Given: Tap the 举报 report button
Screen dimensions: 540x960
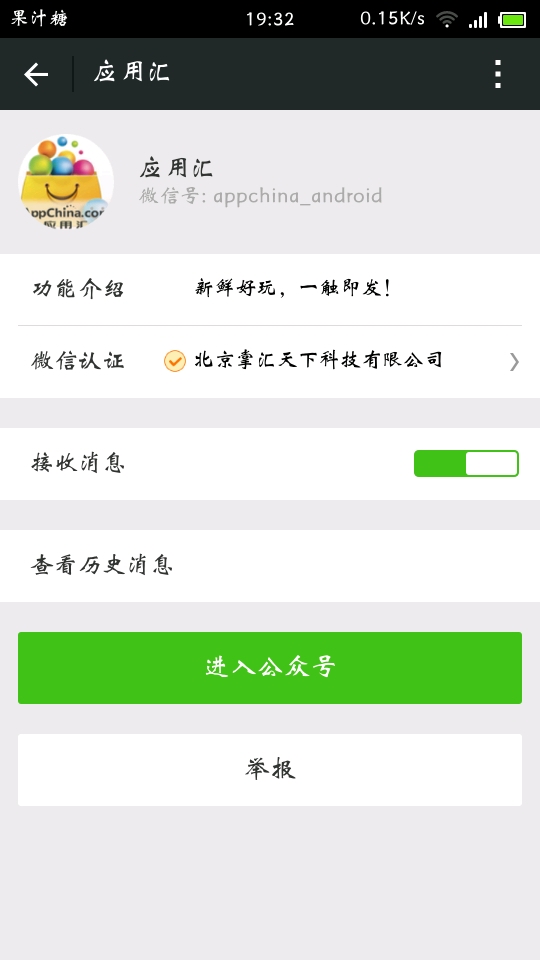Looking at the screenshot, I should [270, 770].
